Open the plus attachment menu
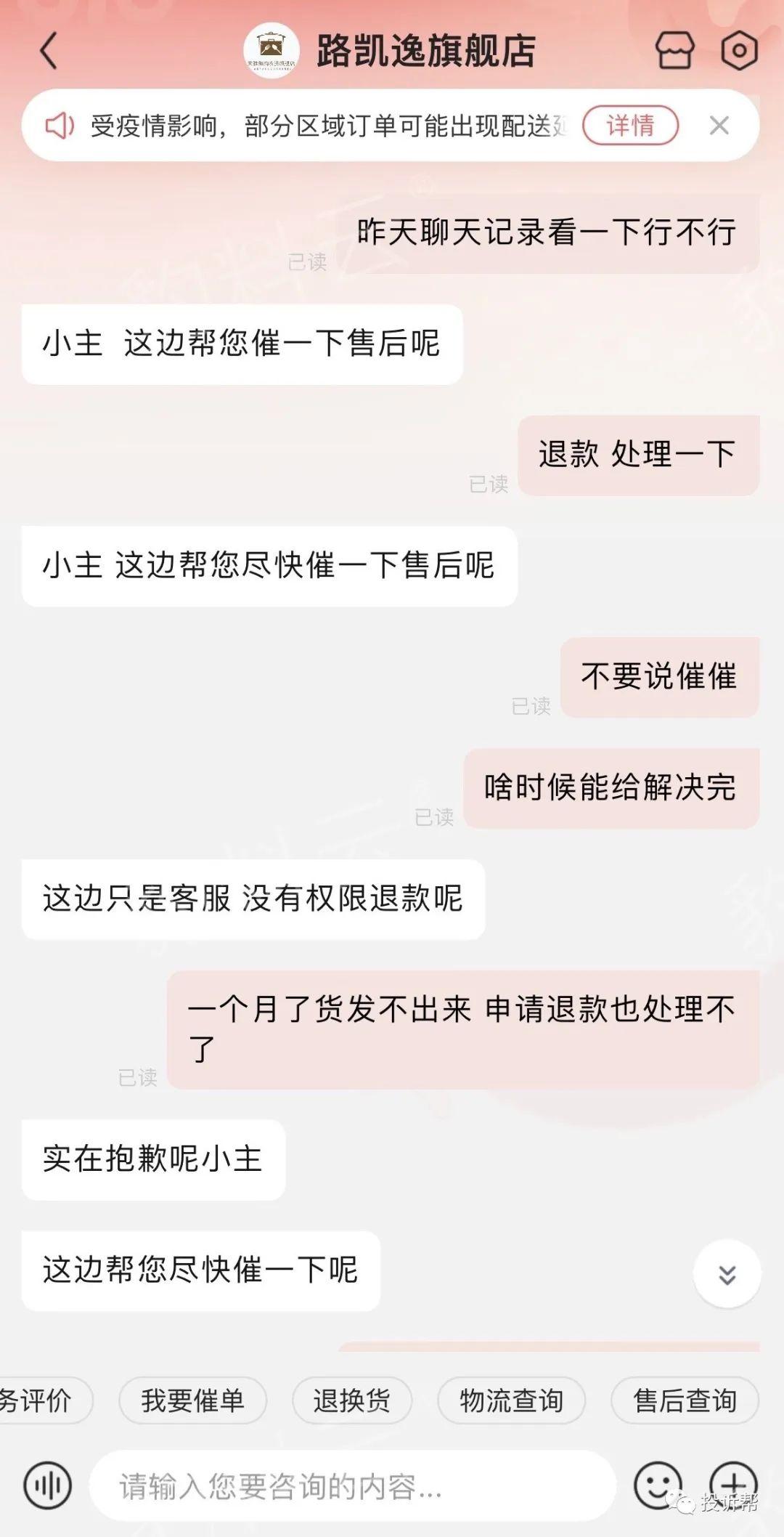 point(733,1482)
